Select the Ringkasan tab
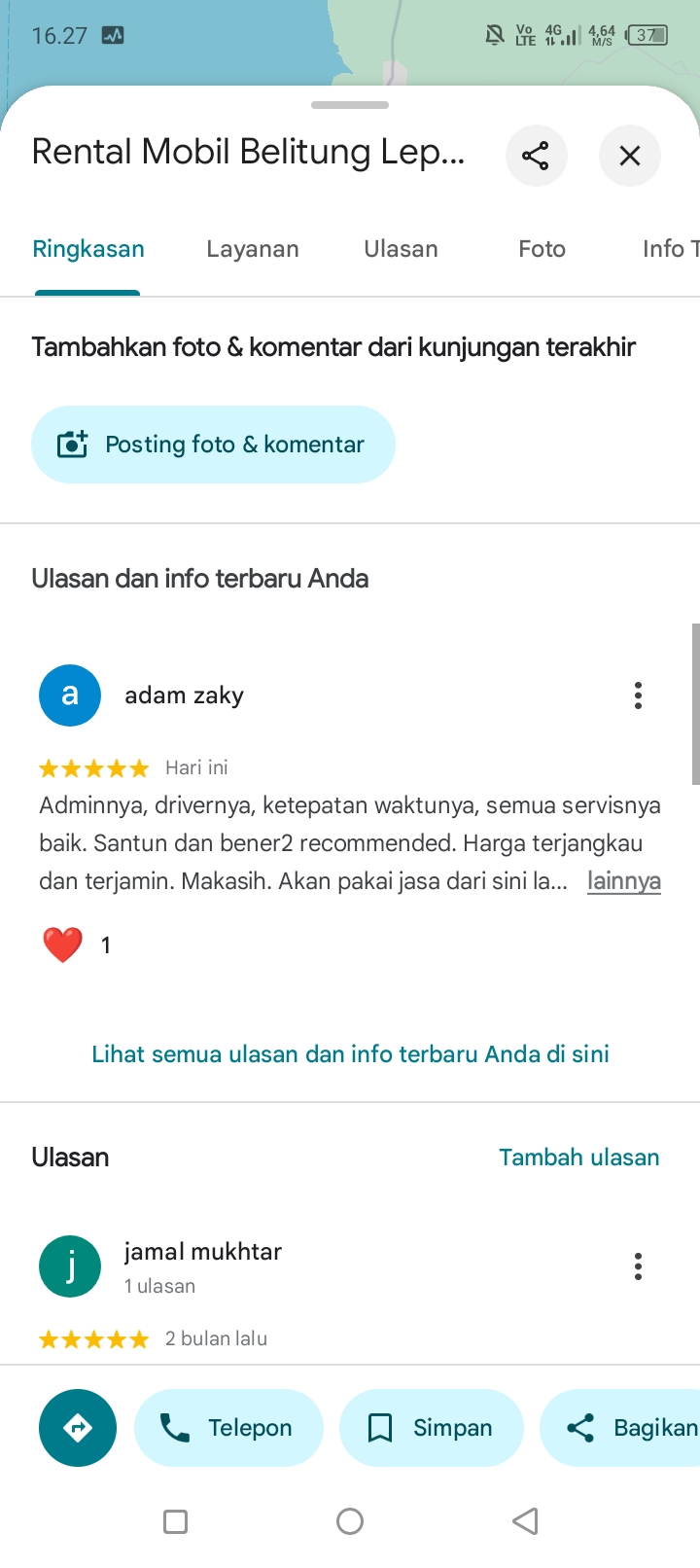This screenshot has width=700, height=1568. [x=88, y=249]
